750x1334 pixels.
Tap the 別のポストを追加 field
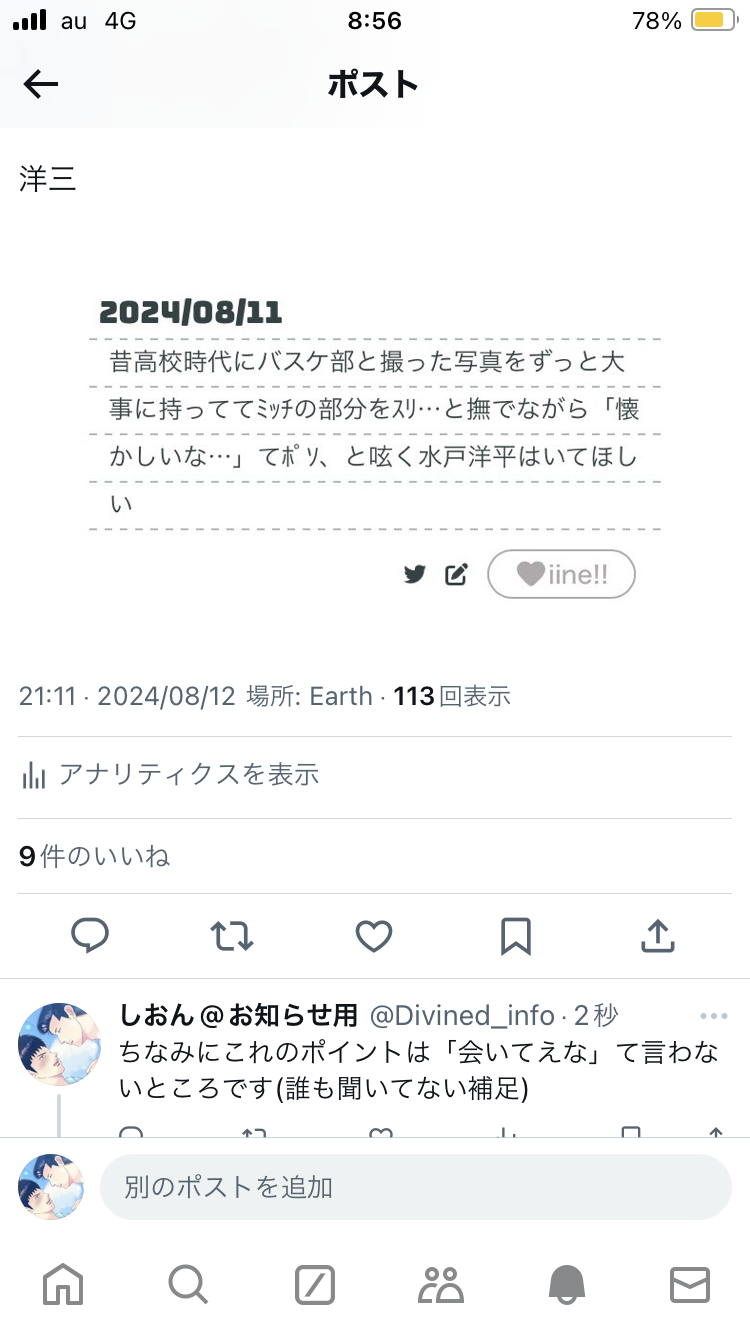(x=415, y=1187)
